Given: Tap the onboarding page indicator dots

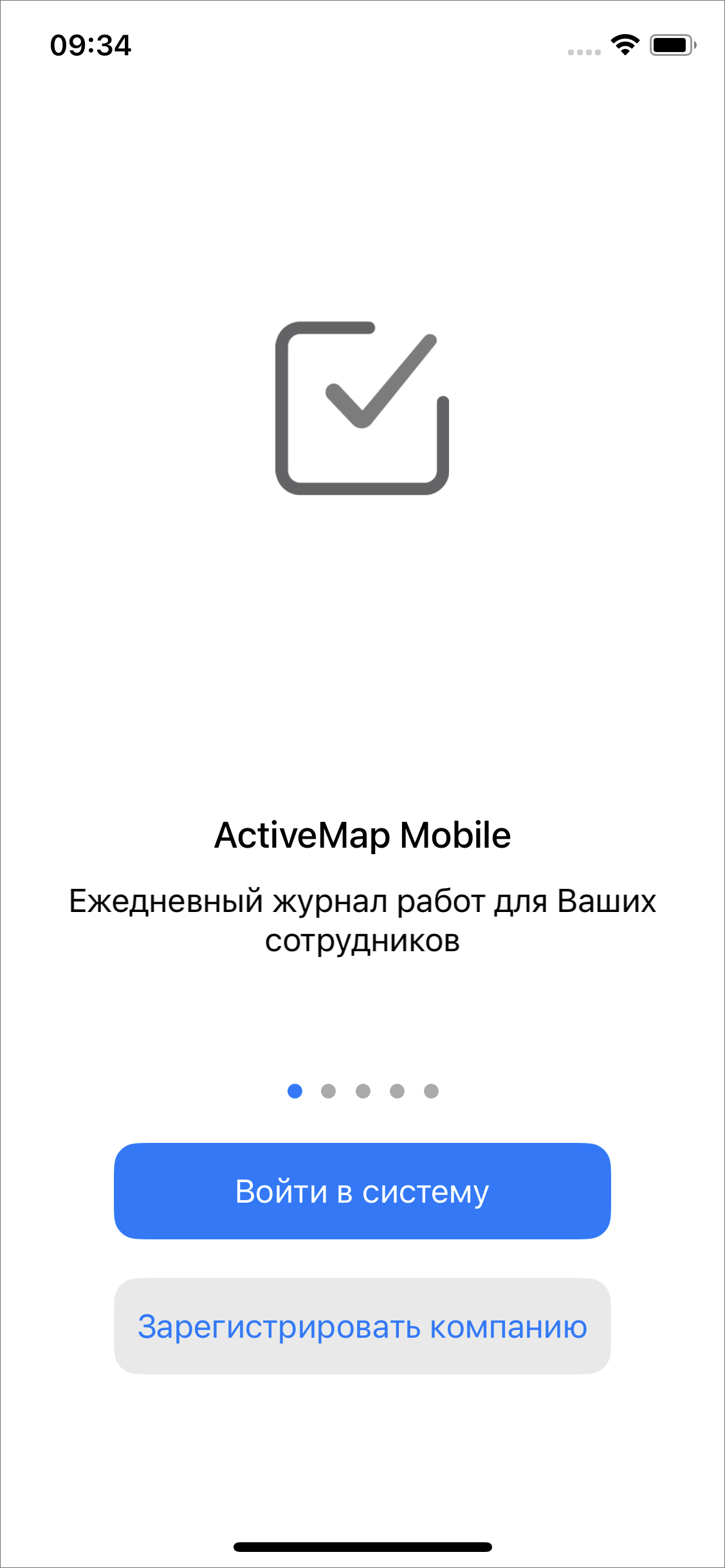Looking at the screenshot, I should (363, 1091).
